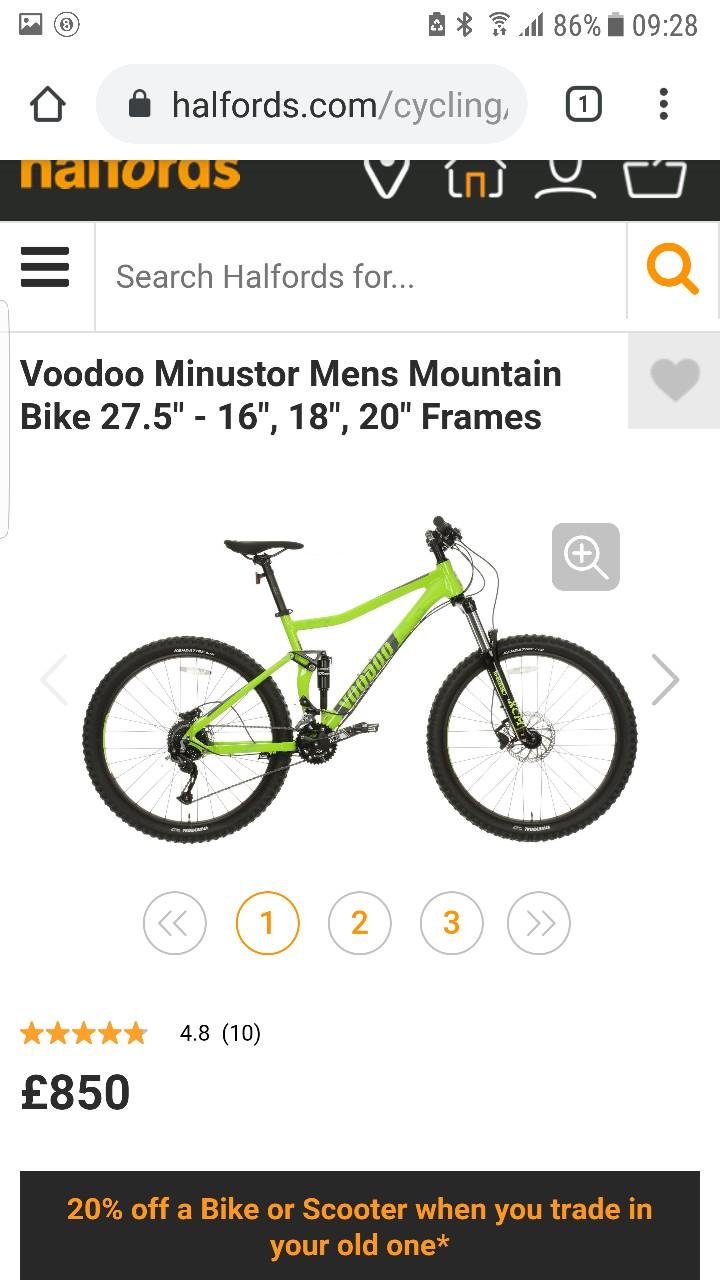Open the garage/home icon in header
The width and height of the screenshot is (720, 1280).
(474, 180)
